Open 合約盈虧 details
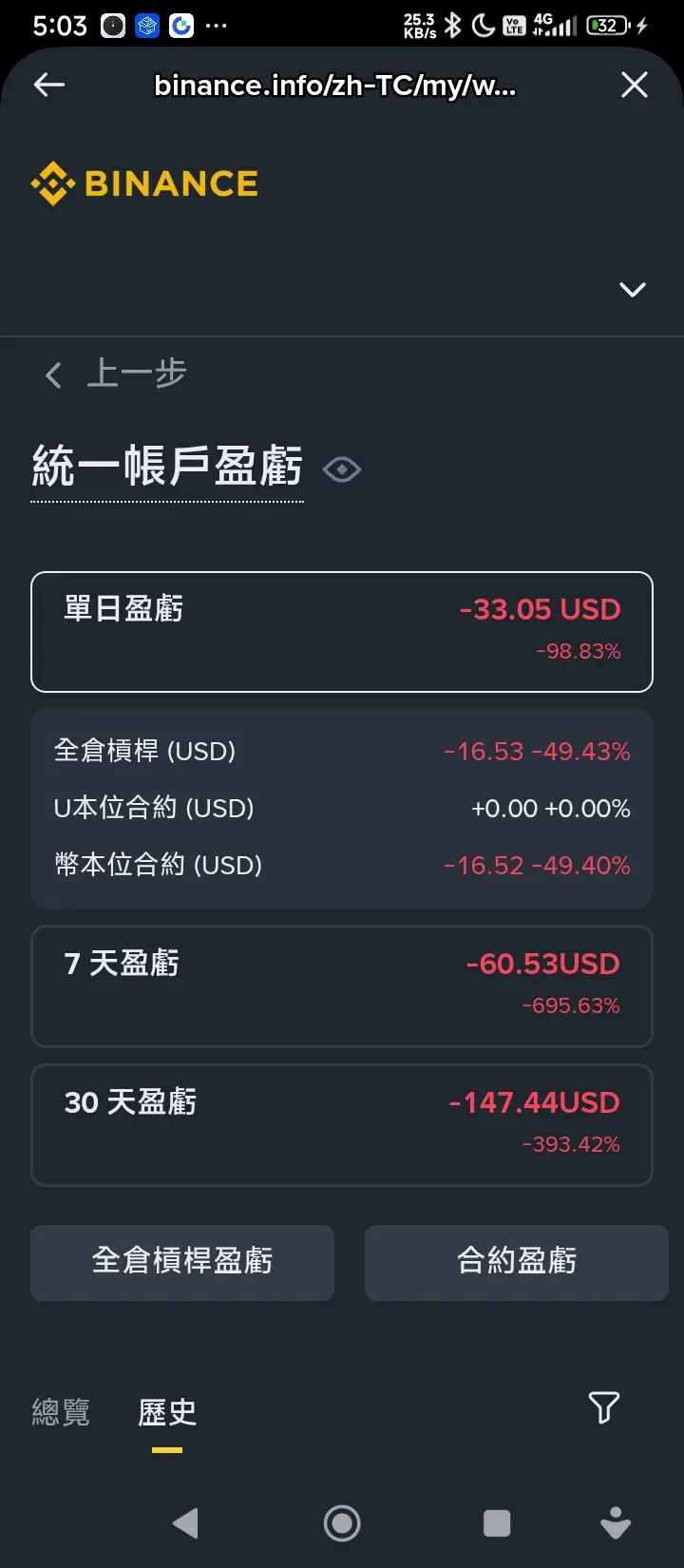 517,1262
